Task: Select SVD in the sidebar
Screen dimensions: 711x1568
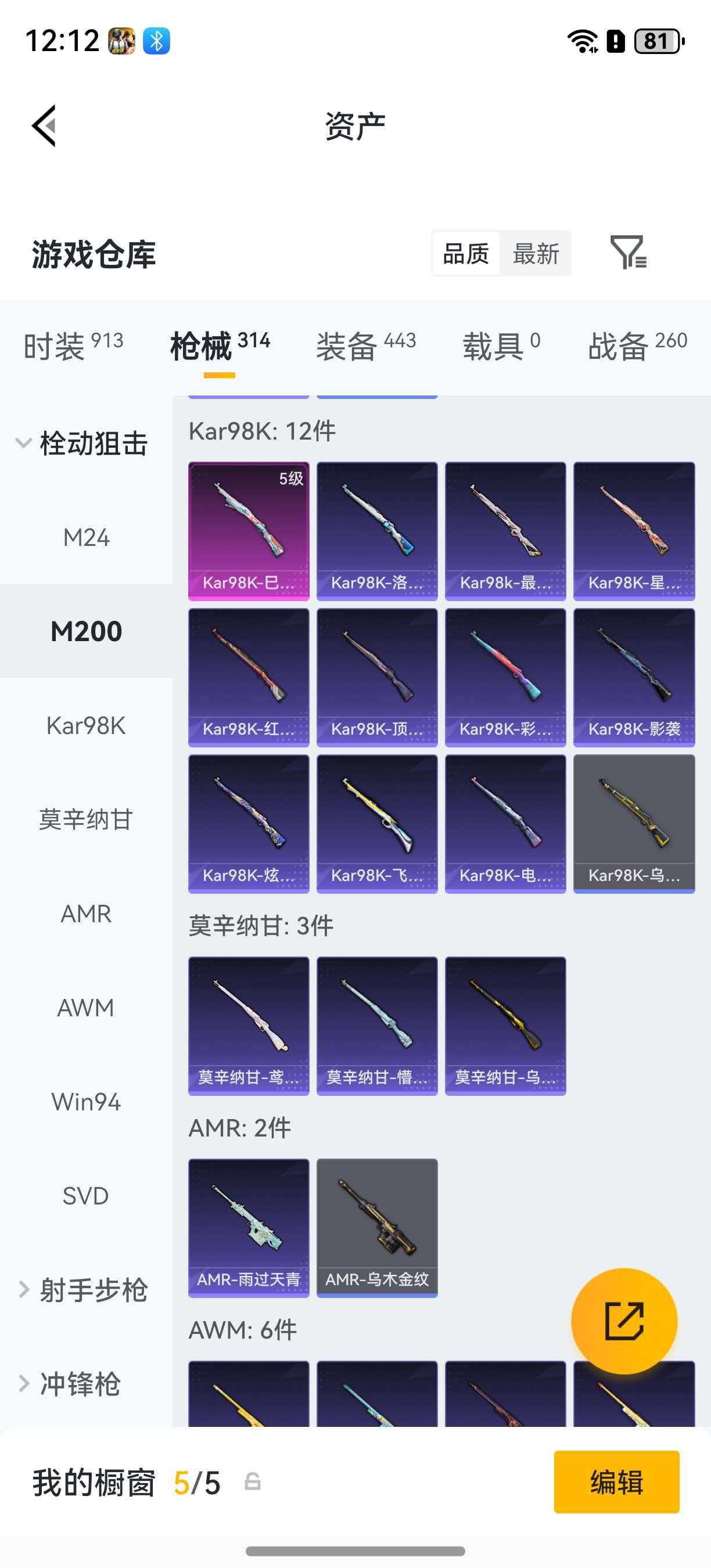Action: (87, 1195)
